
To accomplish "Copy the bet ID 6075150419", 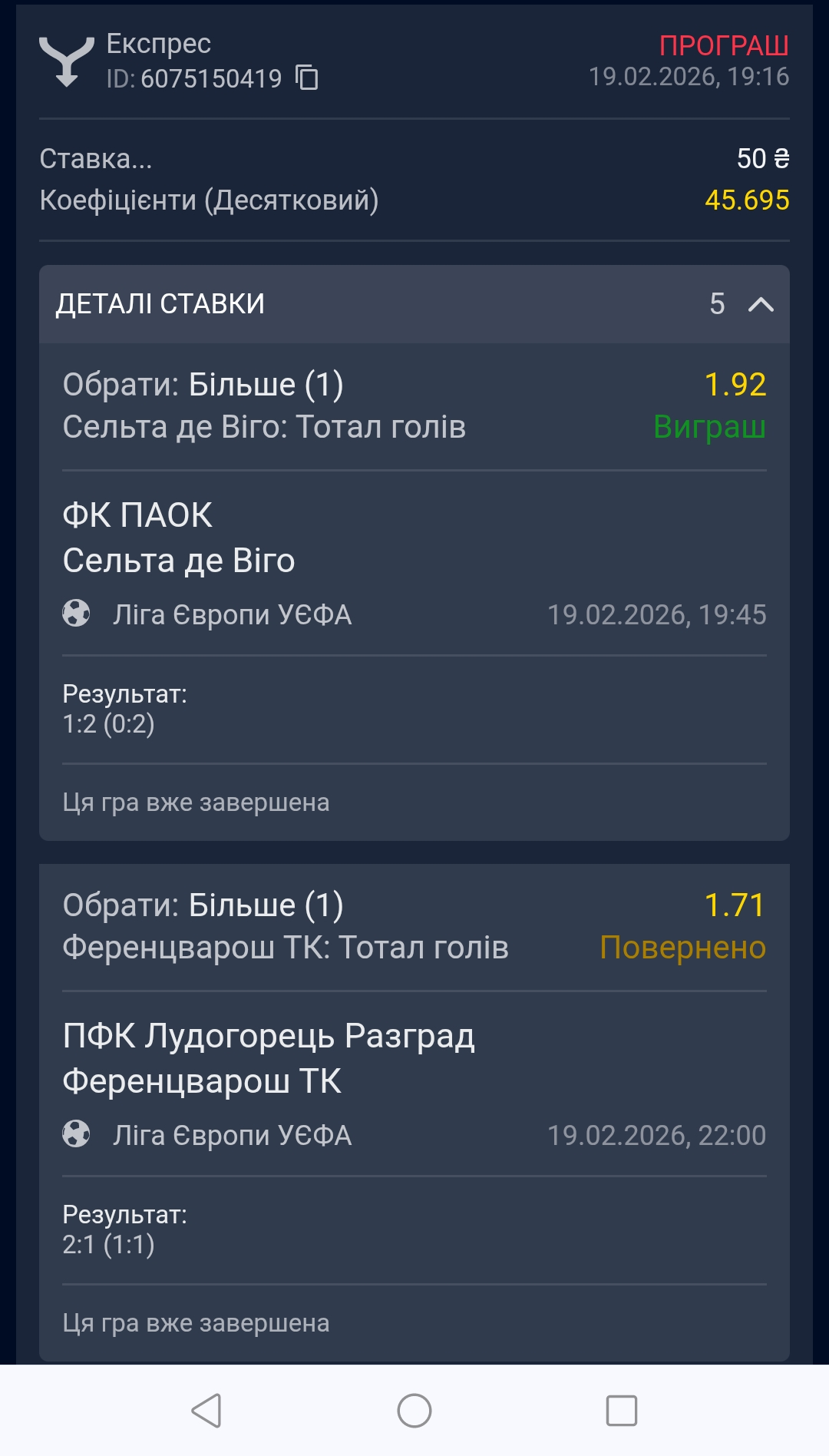I will 307,78.
